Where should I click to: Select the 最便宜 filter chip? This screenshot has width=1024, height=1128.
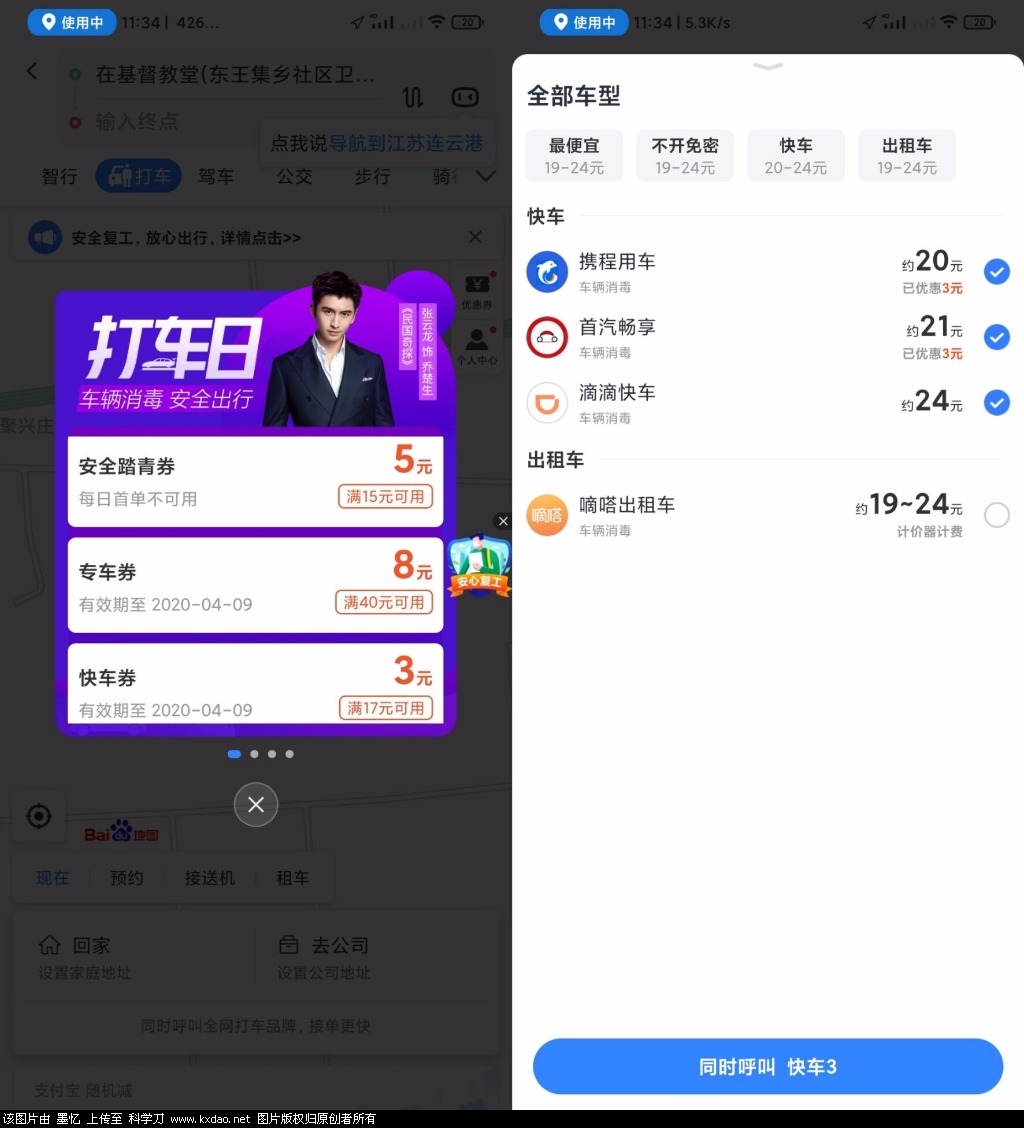[574, 156]
